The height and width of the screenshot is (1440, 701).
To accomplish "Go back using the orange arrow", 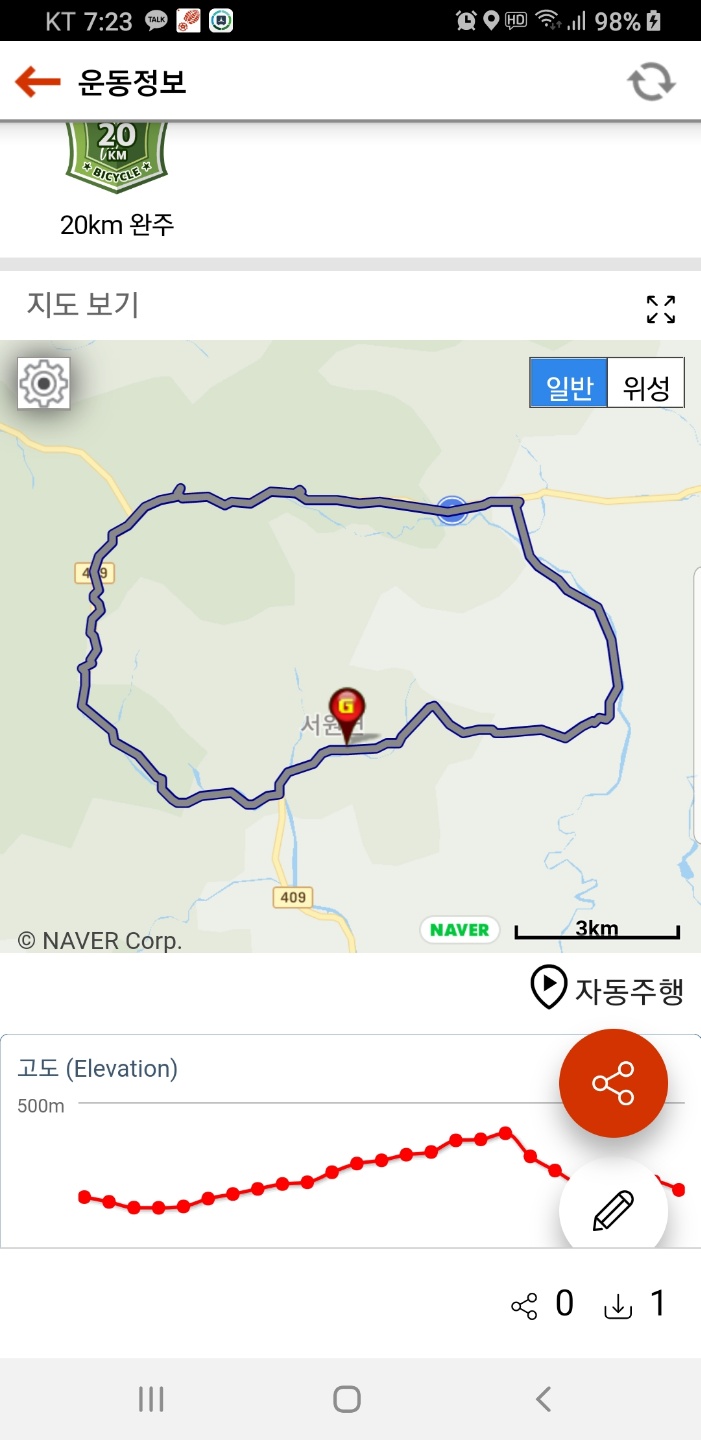I will [38, 82].
